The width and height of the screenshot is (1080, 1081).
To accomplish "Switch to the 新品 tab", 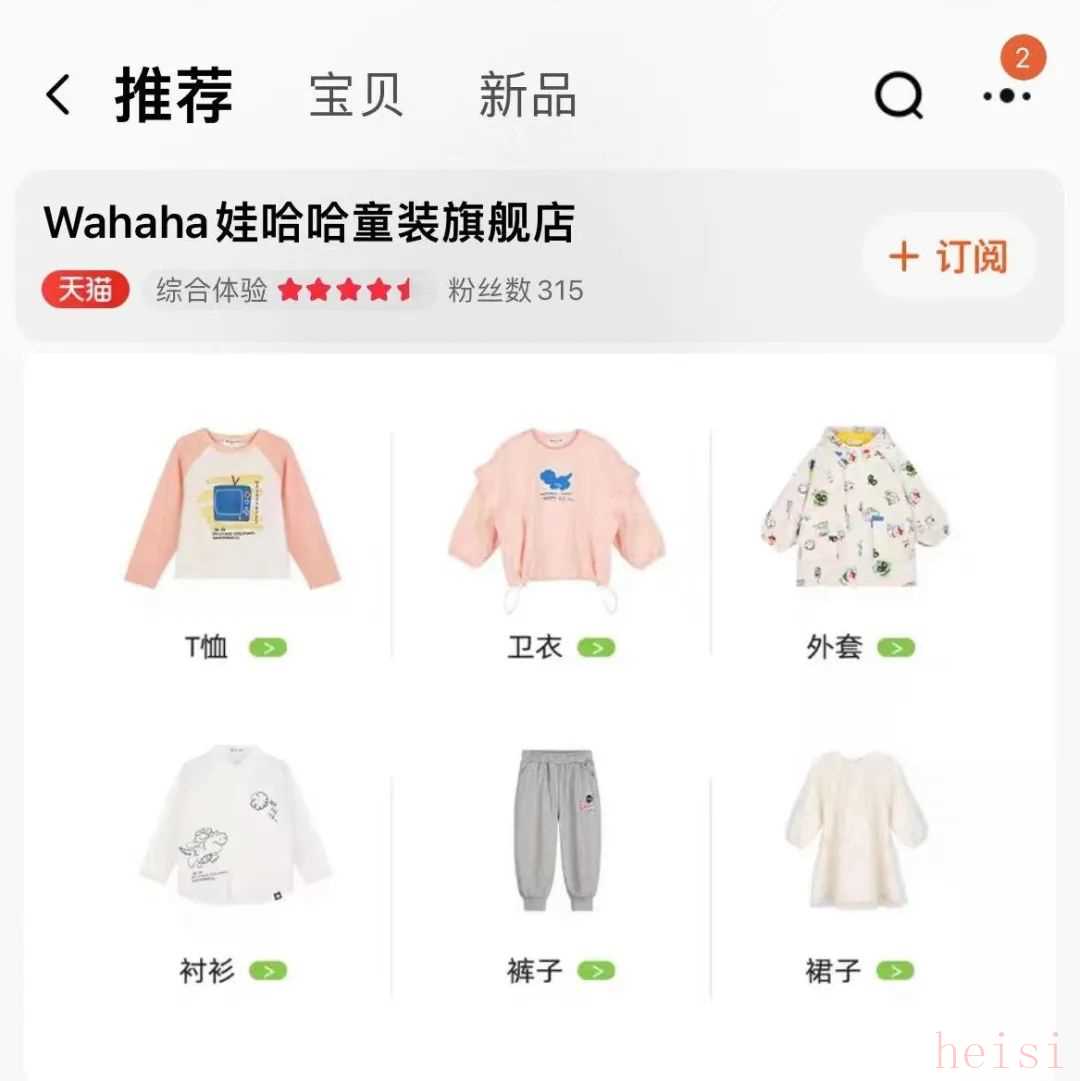I will (527, 96).
